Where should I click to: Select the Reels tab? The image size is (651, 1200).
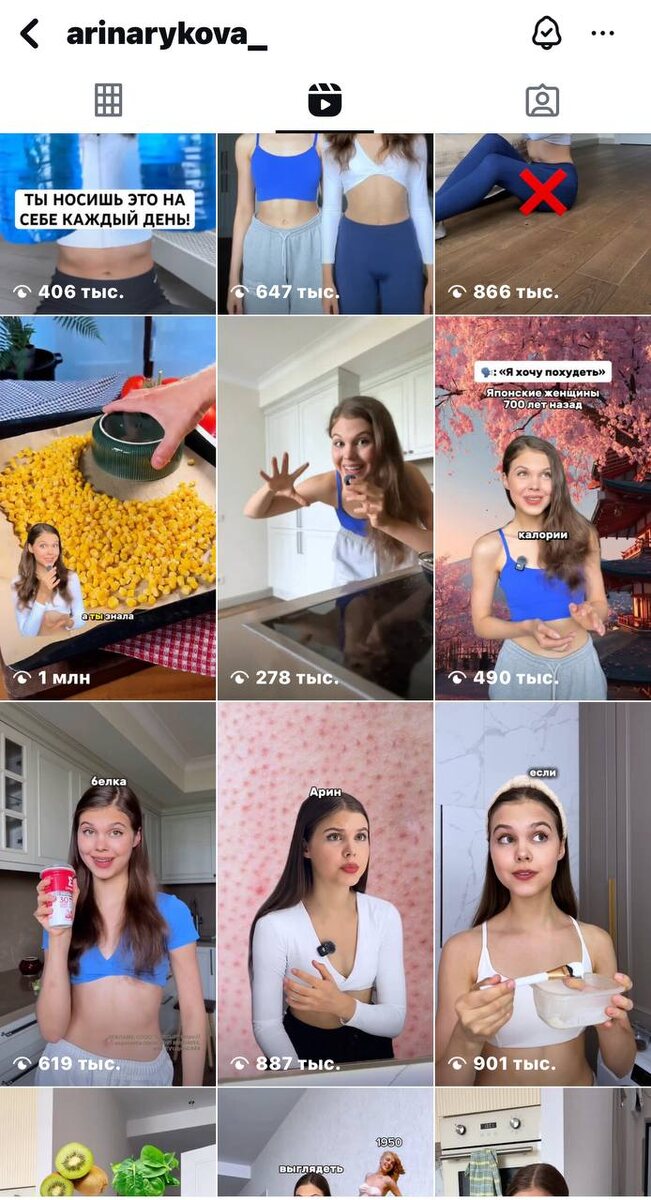[x=324, y=100]
